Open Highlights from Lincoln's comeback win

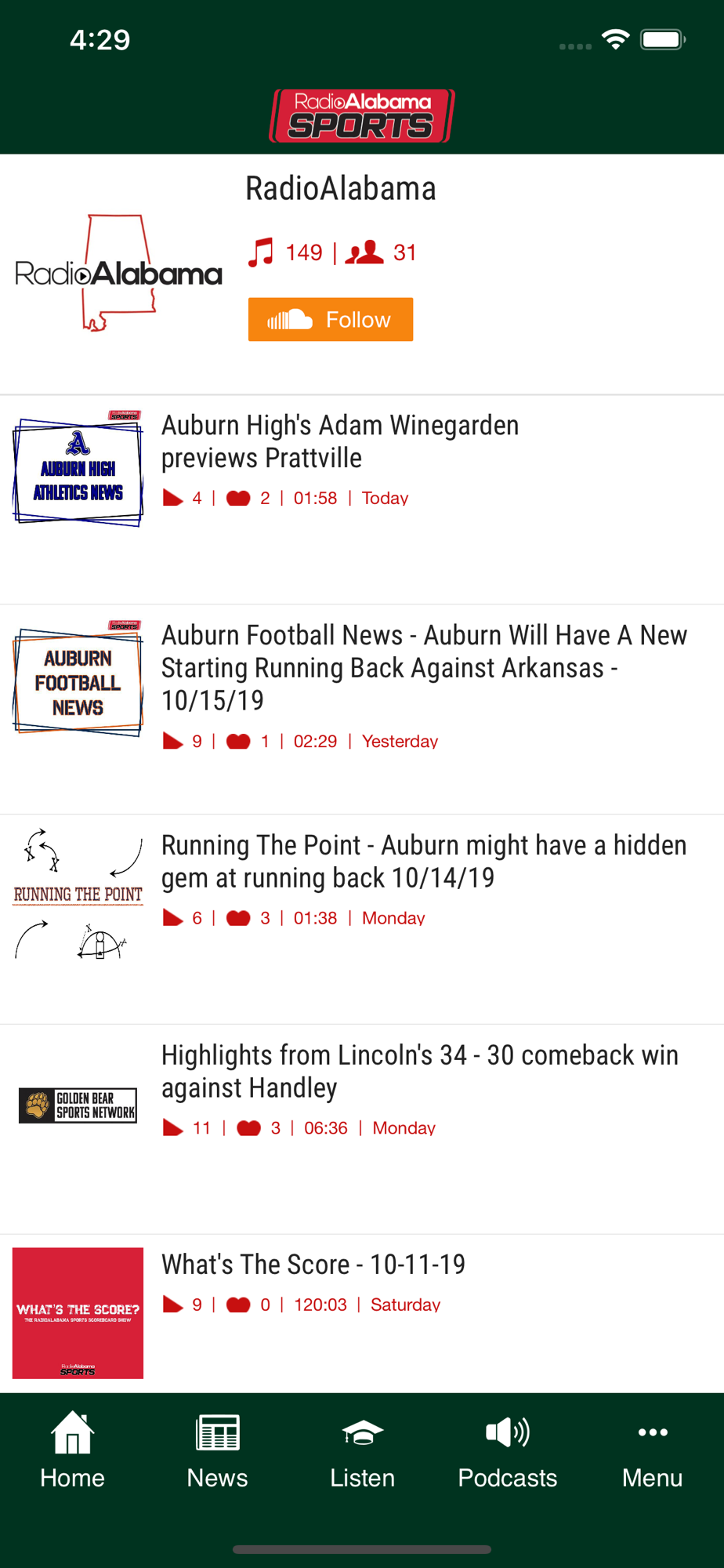(362, 1130)
